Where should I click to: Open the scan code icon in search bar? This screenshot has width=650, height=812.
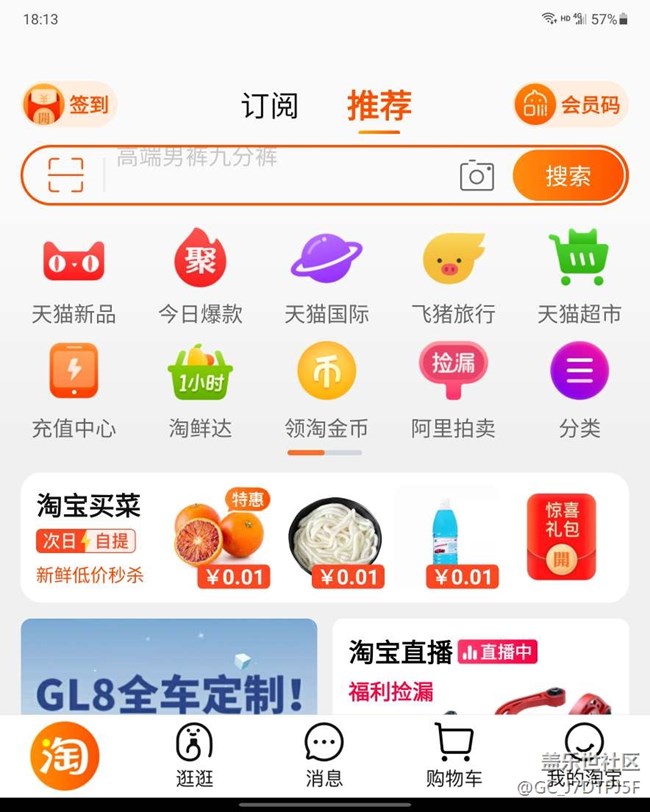[66, 176]
